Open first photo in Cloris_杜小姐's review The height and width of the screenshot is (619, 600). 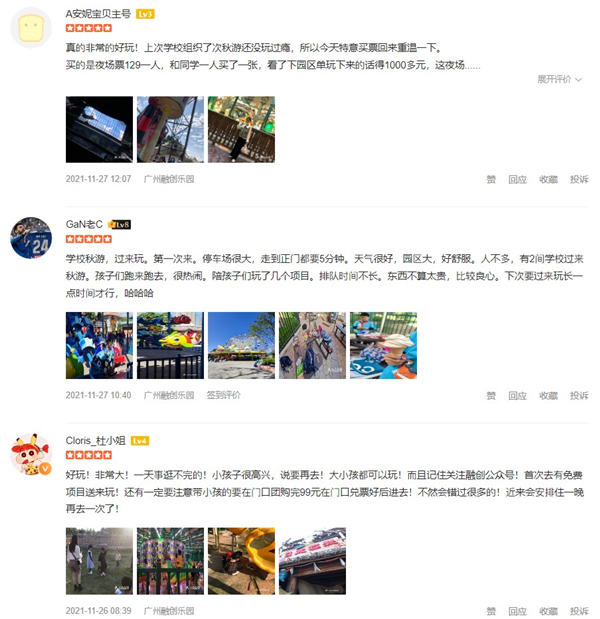[99, 560]
